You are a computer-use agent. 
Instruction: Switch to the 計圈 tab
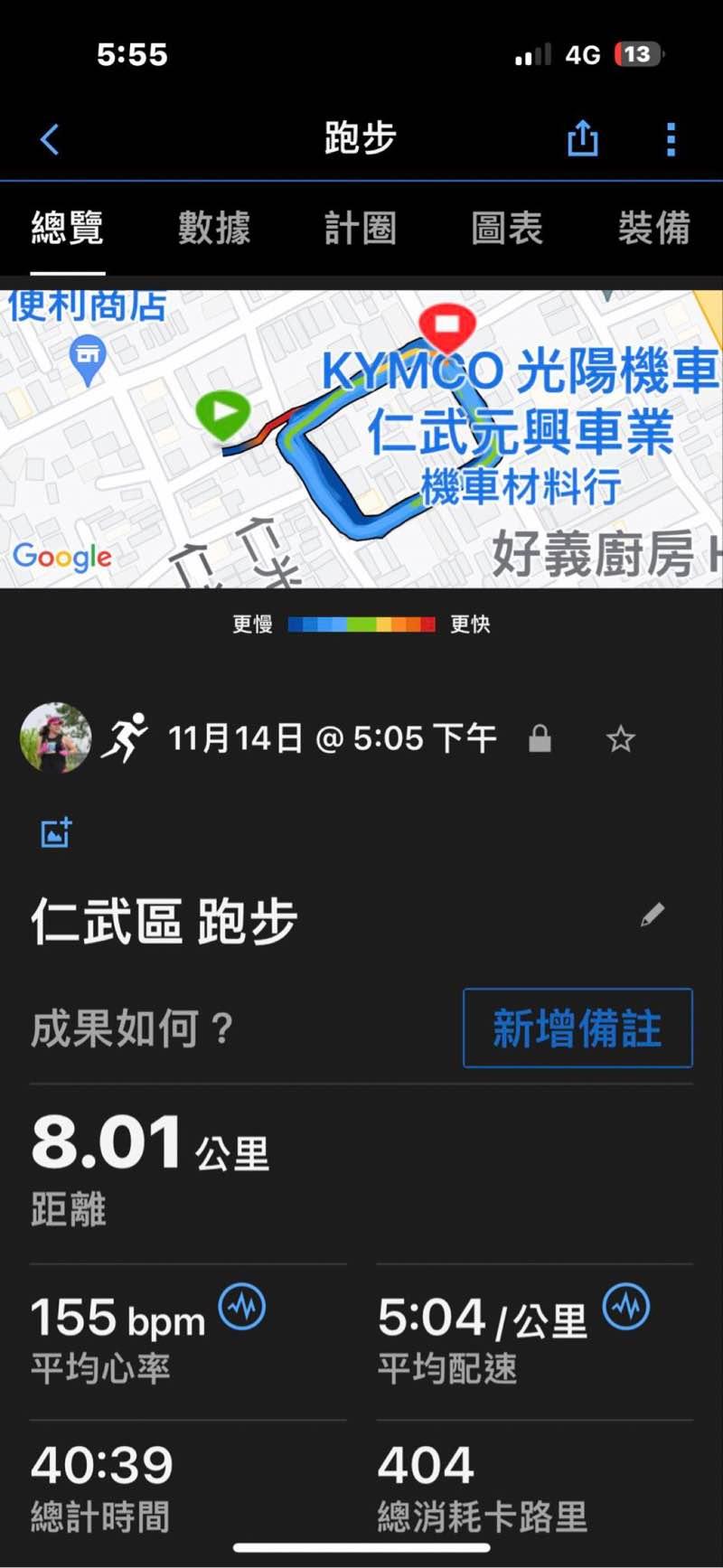coord(361,228)
